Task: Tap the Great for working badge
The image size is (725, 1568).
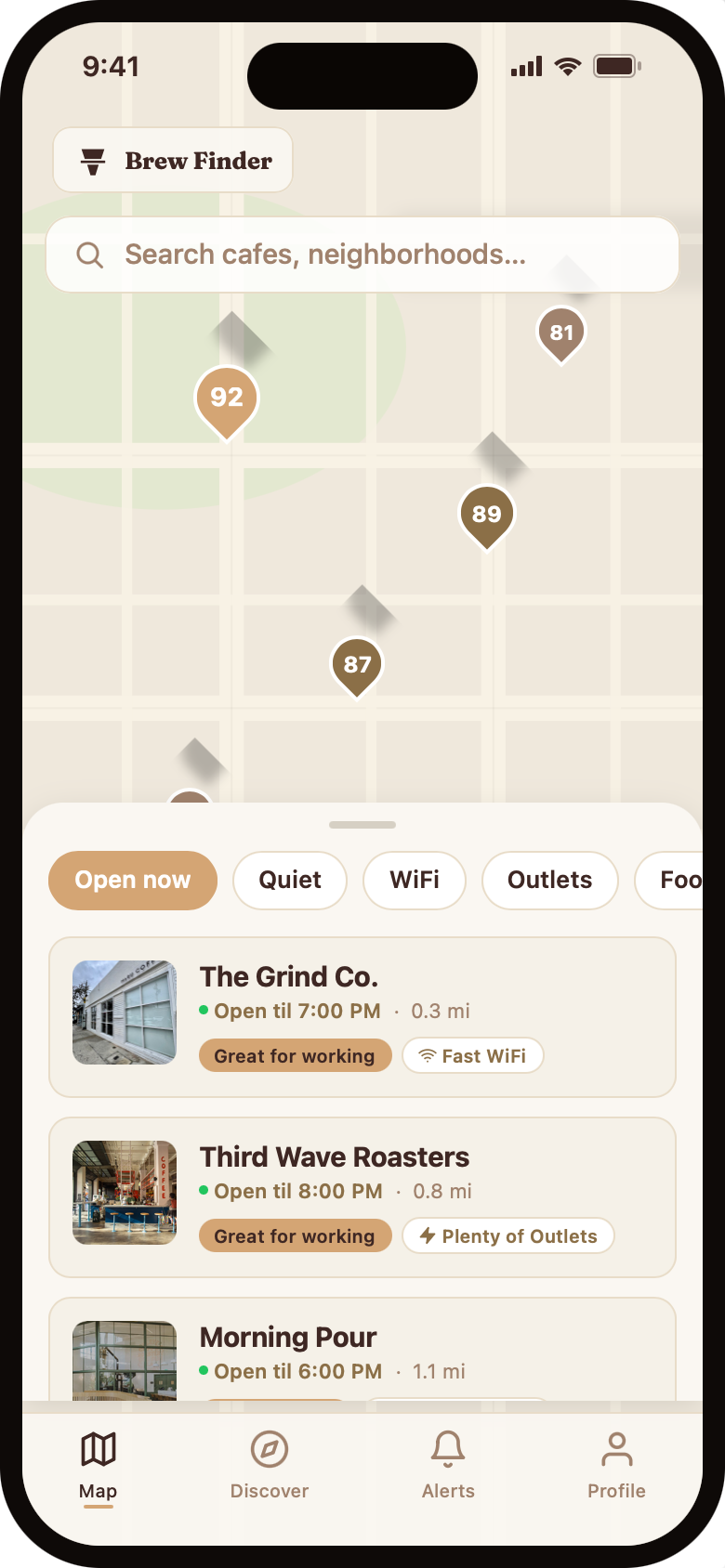Action: (295, 1055)
